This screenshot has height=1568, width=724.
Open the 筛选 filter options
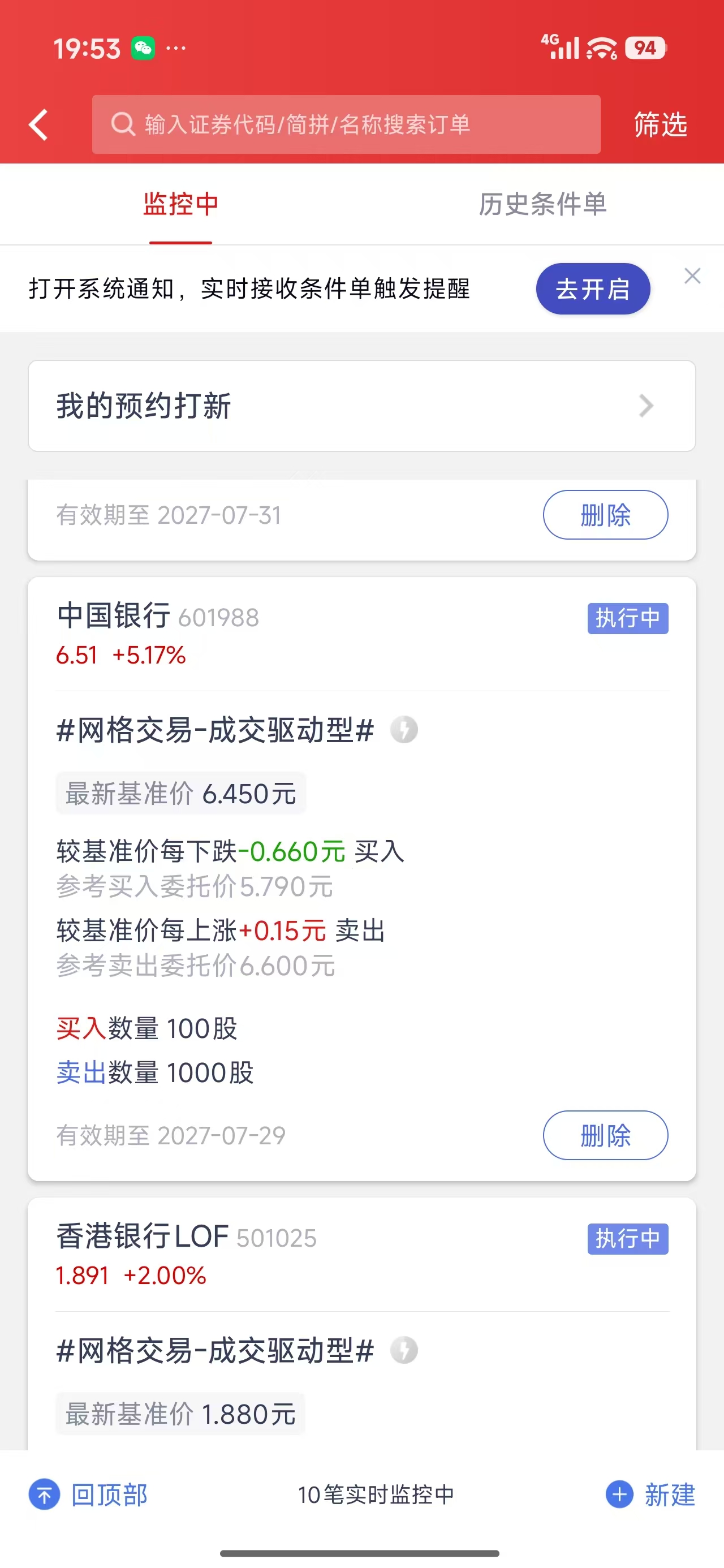[x=660, y=124]
